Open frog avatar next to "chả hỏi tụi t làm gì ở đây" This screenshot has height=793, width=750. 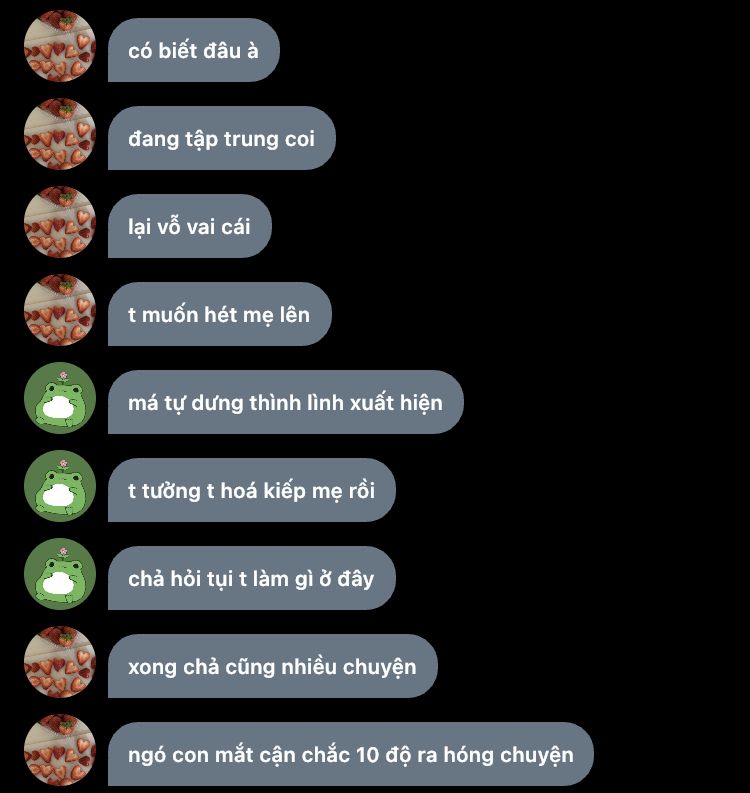coord(60,574)
